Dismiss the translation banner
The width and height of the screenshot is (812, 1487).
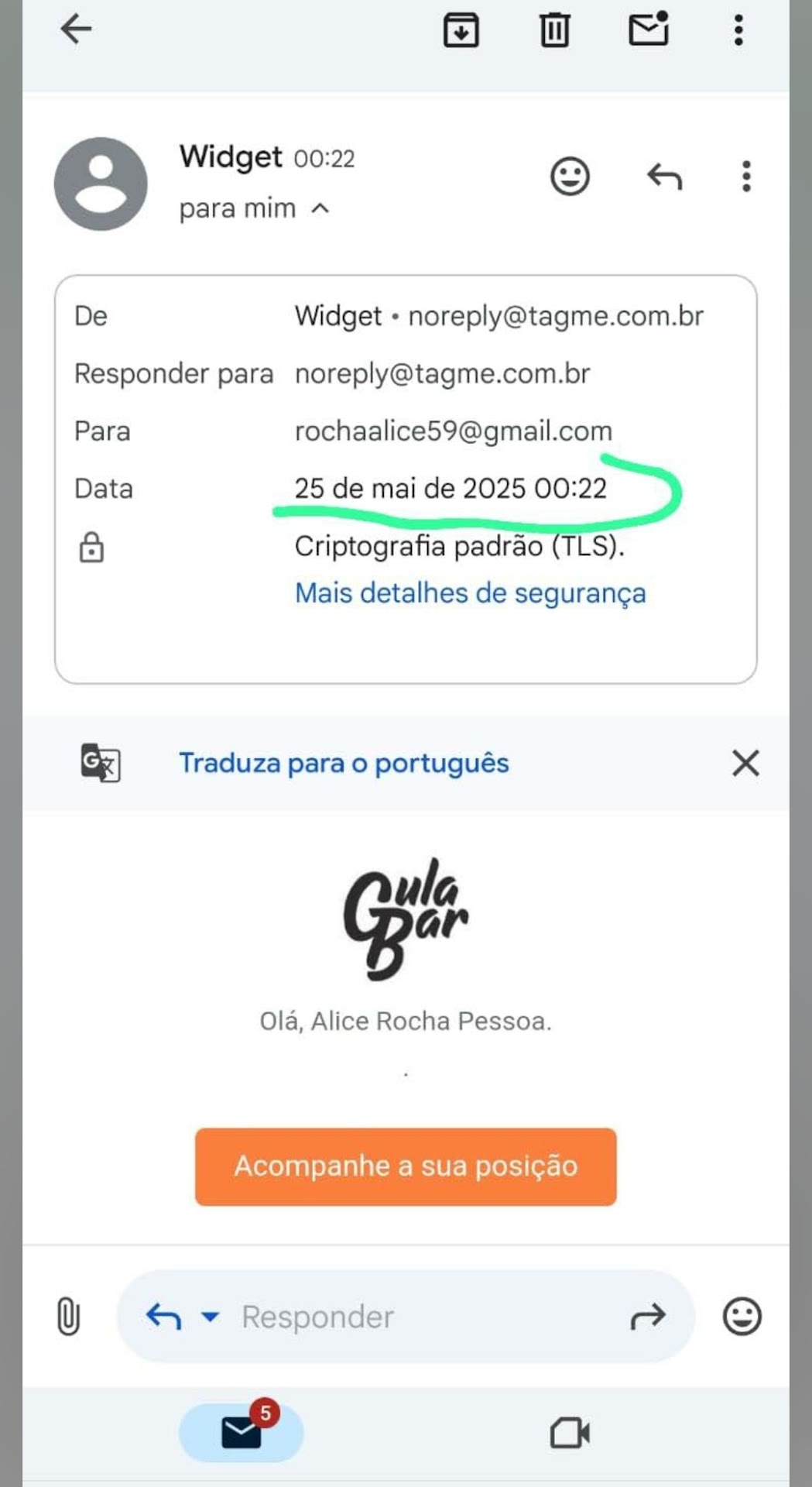pos(745,763)
